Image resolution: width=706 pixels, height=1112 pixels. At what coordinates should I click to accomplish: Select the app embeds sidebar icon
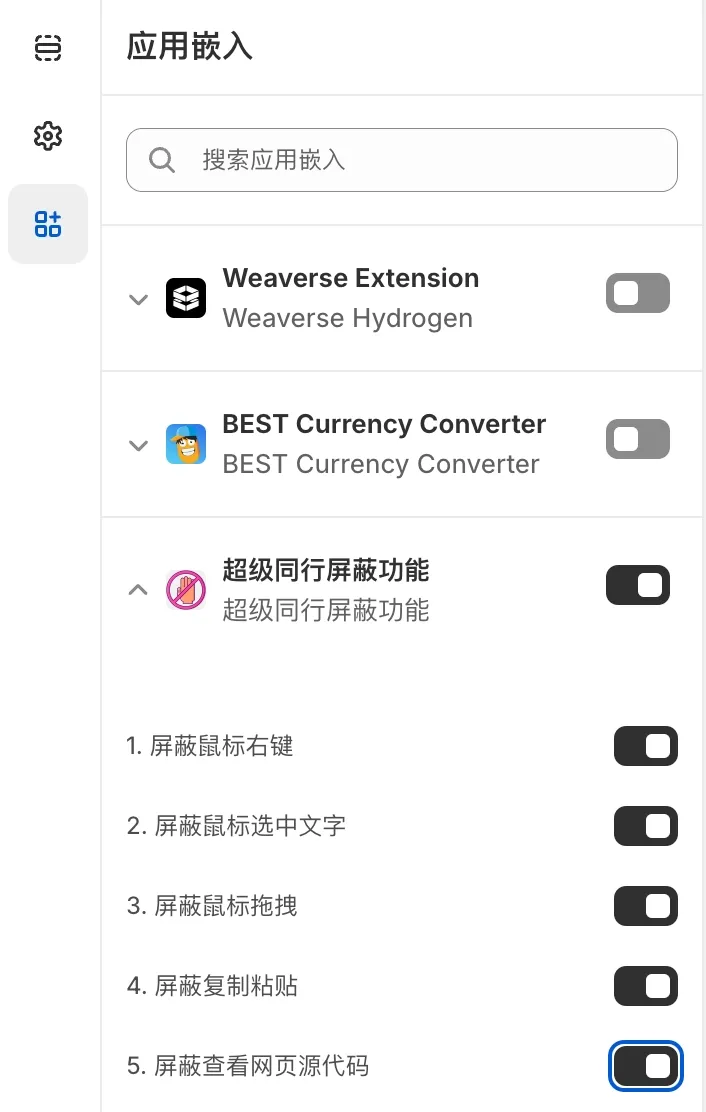coord(48,224)
